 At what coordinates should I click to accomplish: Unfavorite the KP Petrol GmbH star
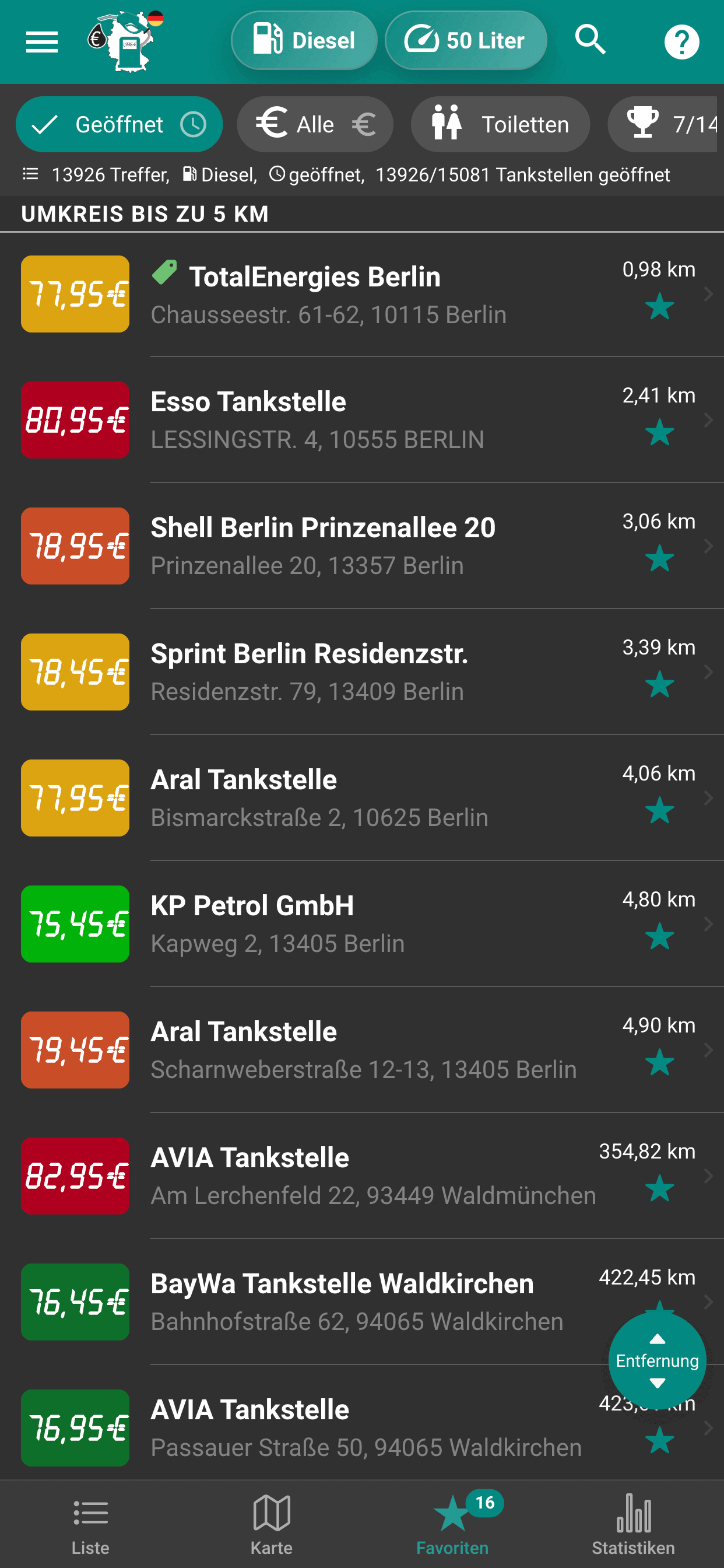pyautogui.click(x=659, y=937)
